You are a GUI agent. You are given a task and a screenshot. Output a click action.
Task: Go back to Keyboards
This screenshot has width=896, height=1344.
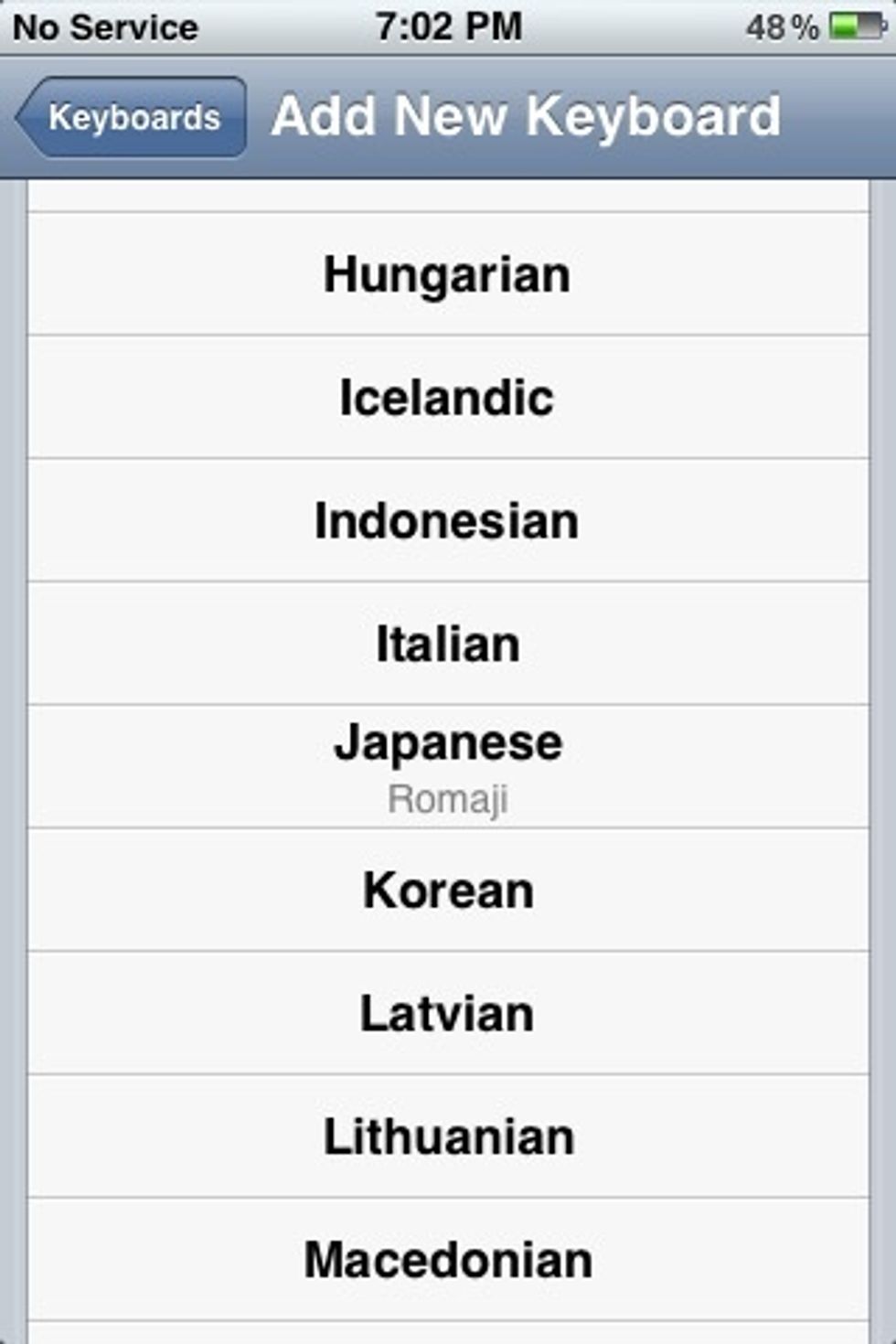tap(132, 117)
